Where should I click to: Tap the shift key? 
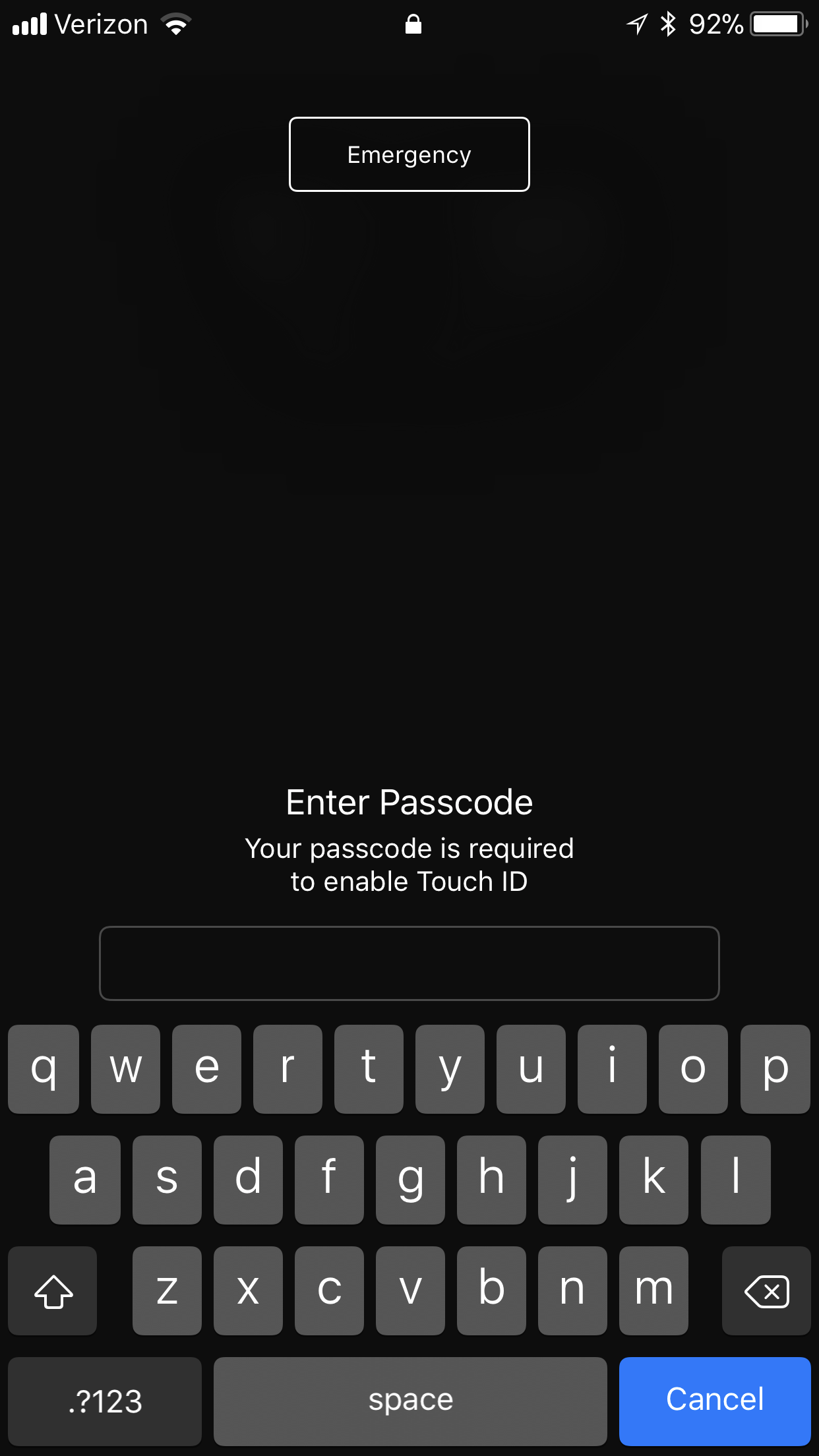point(53,1290)
